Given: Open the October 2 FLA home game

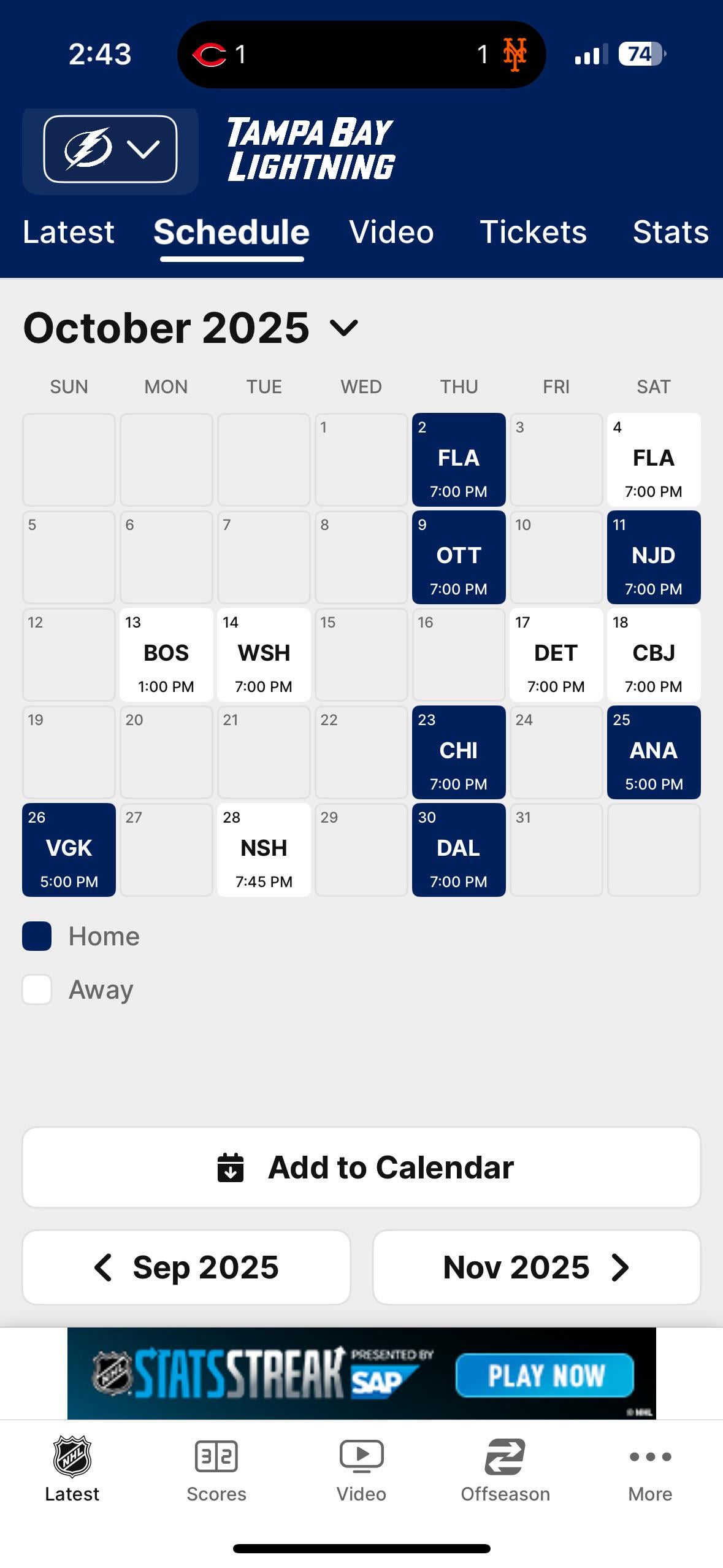Looking at the screenshot, I should (459, 459).
